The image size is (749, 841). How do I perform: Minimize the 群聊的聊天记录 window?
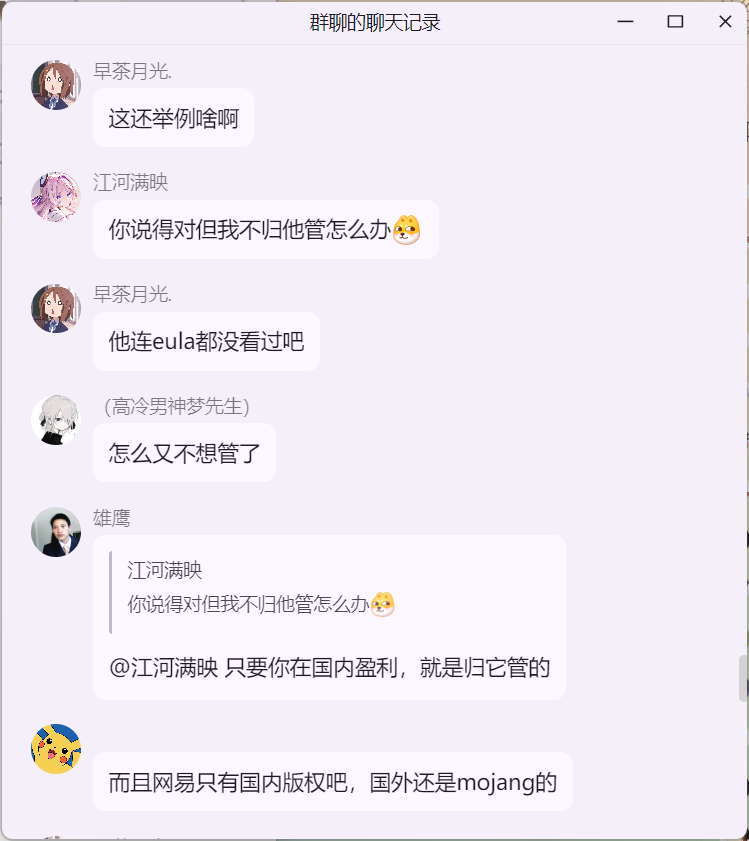pyautogui.click(x=626, y=22)
